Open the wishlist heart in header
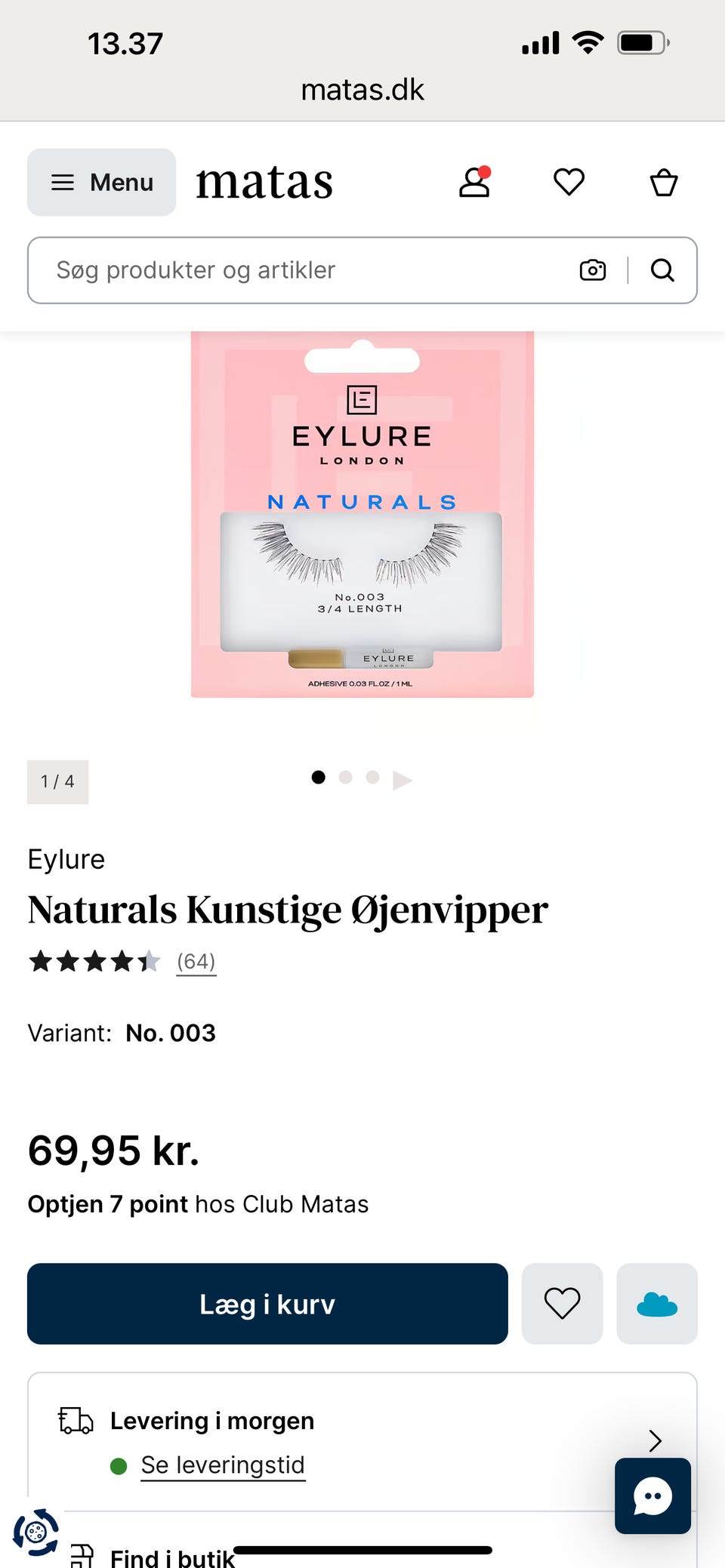This screenshot has height=1568, width=725. coord(569,182)
